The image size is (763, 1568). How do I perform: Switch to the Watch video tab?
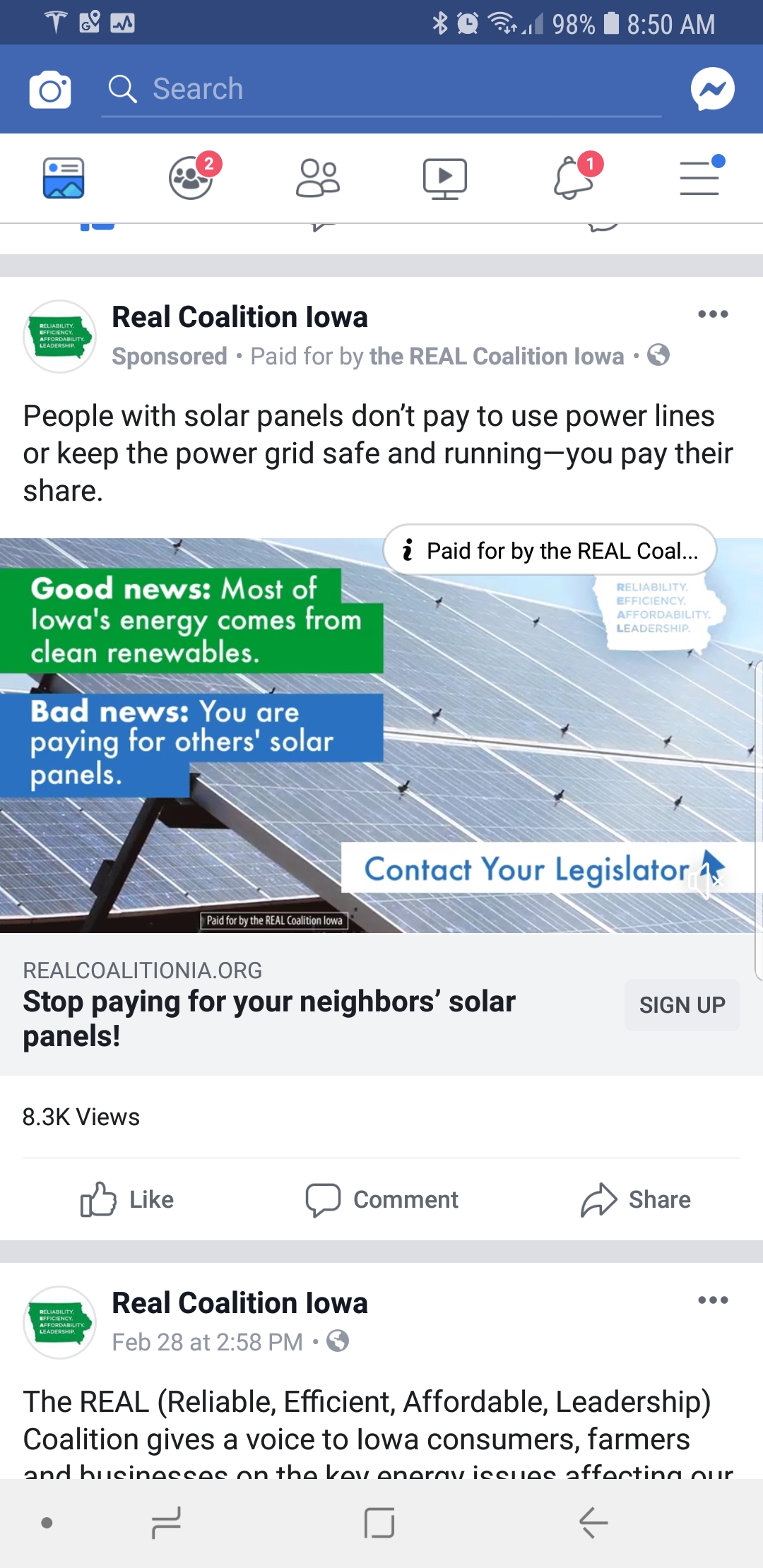click(x=445, y=178)
